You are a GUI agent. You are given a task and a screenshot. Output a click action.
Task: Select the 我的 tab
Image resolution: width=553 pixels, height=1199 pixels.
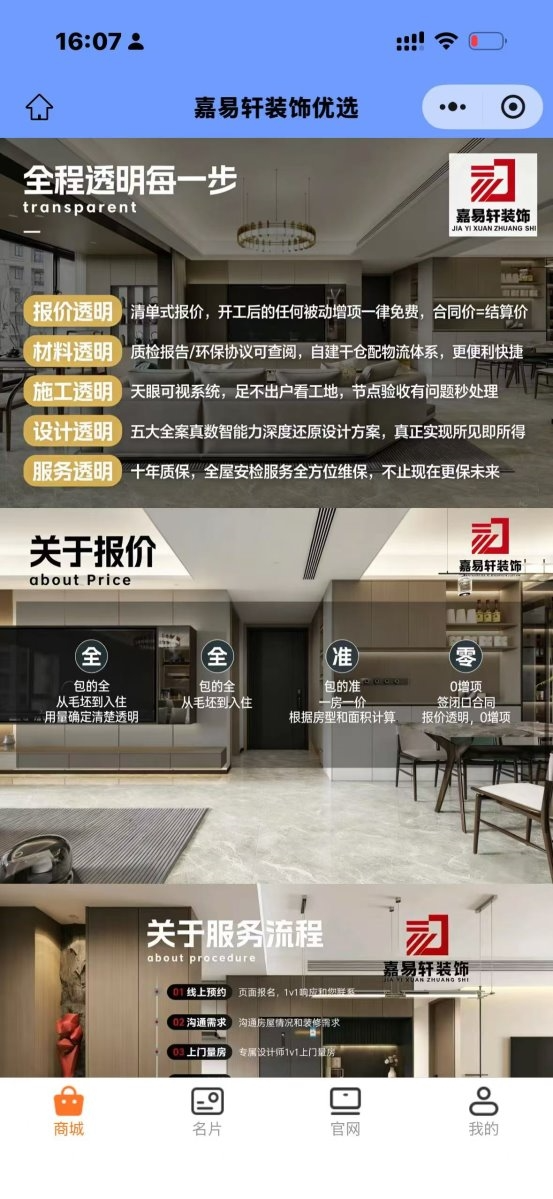[x=483, y=1113]
